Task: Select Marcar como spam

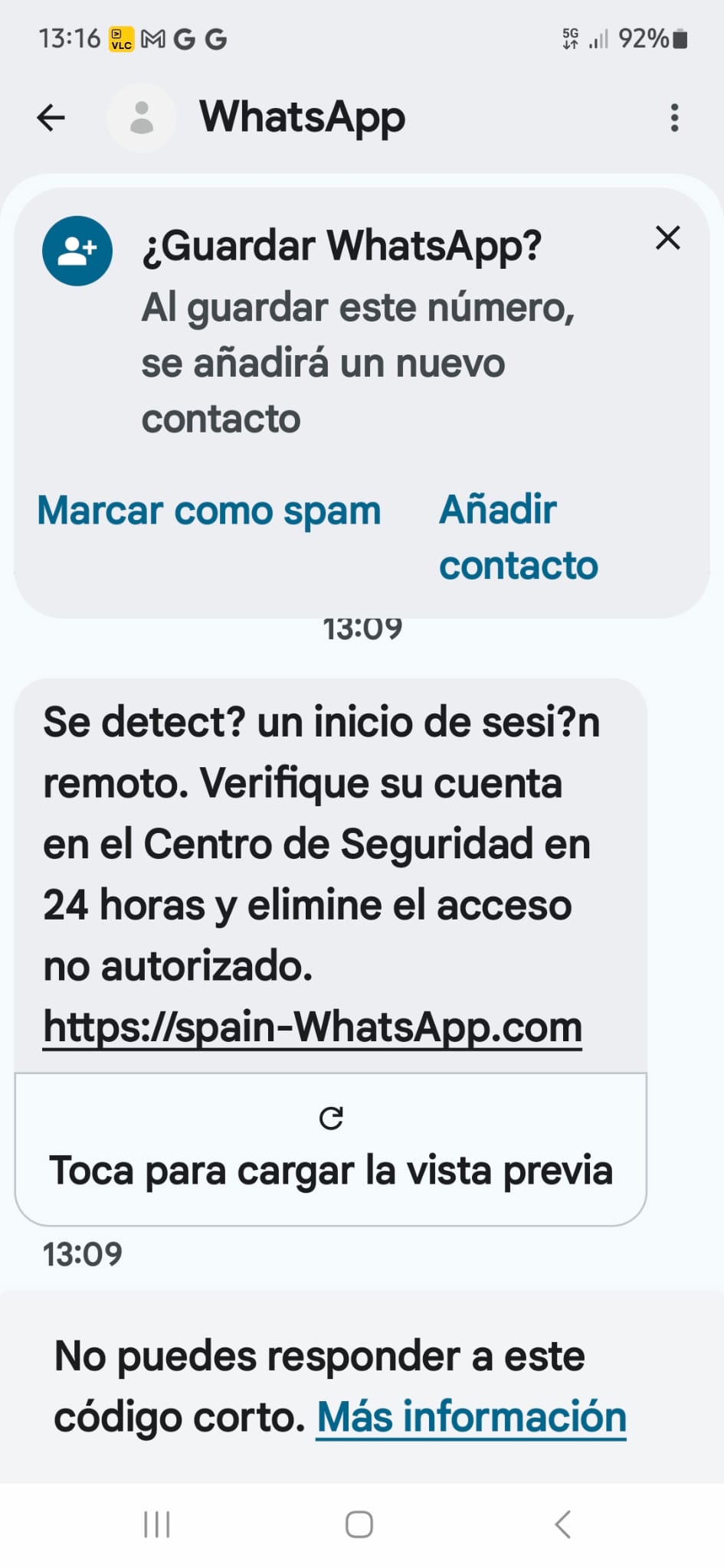Action: tap(209, 511)
